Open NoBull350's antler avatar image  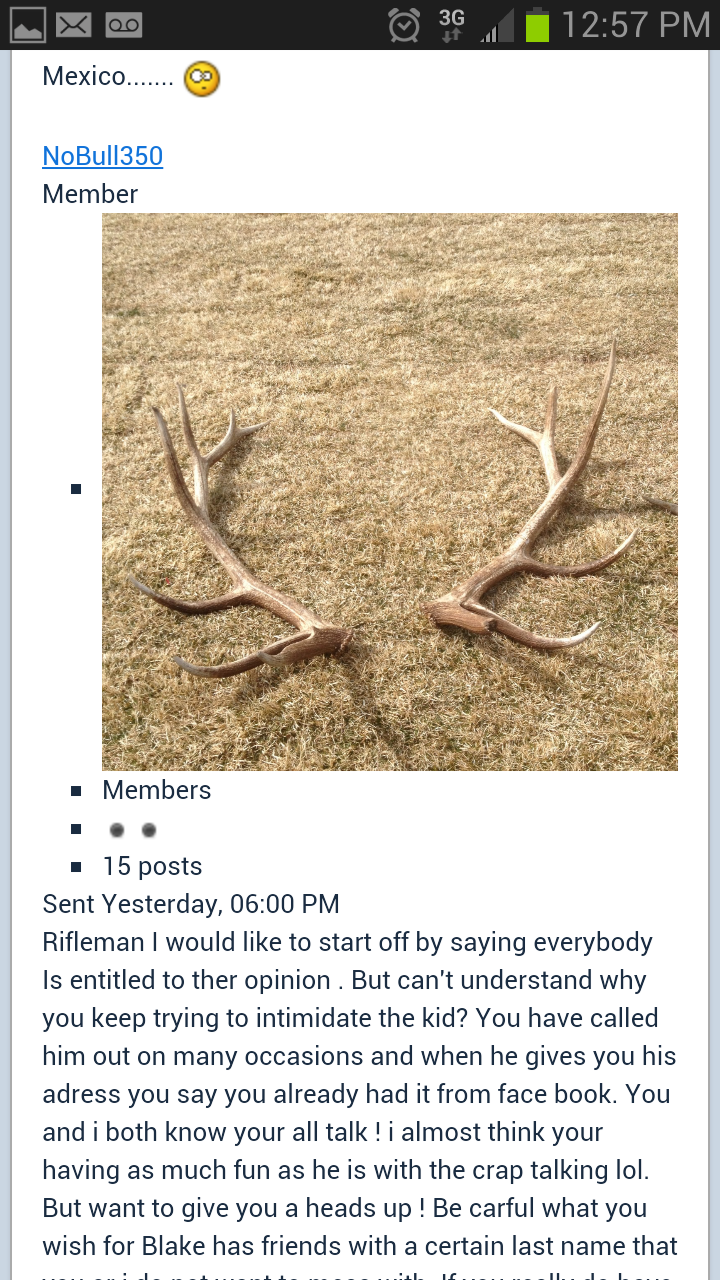[x=390, y=492]
